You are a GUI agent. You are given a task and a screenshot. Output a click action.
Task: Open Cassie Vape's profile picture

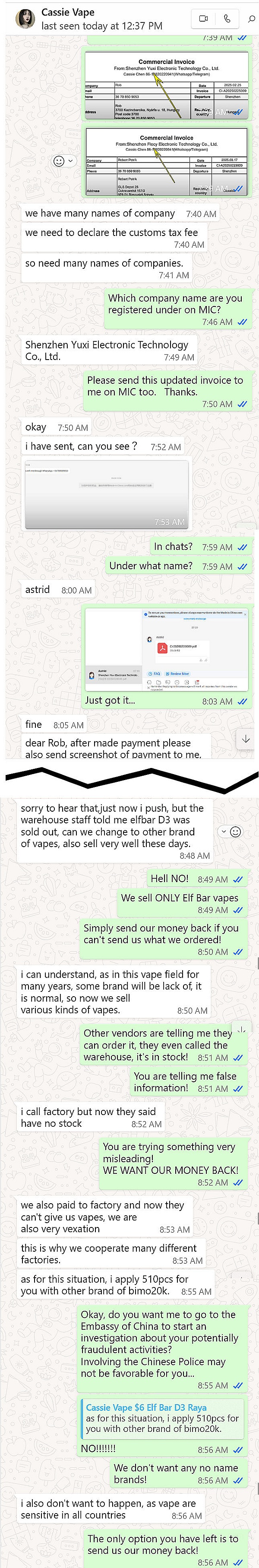point(25,19)
